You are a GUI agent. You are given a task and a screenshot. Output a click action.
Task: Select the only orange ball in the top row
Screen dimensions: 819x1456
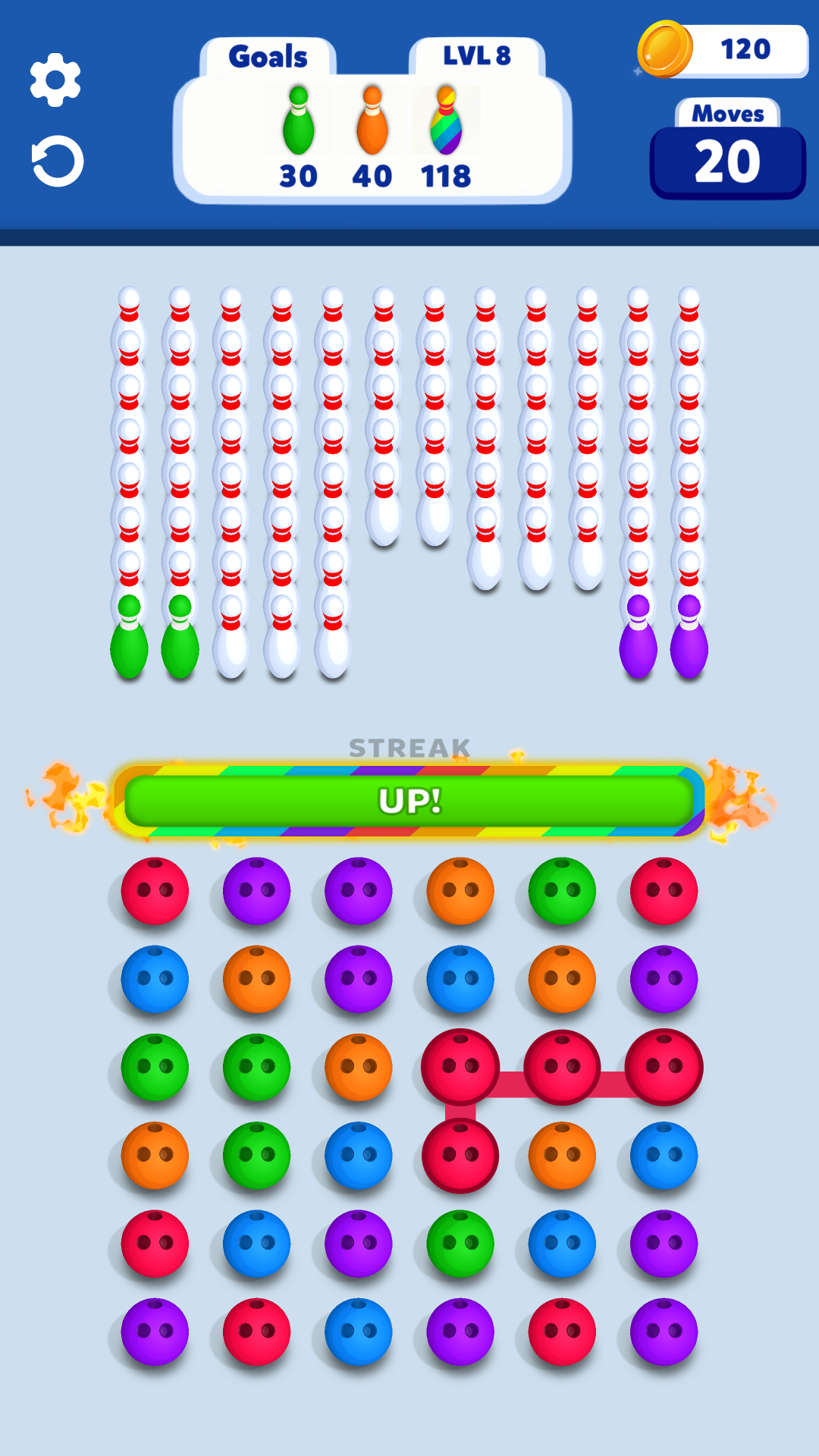pyautogui.click(x=460, y=891)
